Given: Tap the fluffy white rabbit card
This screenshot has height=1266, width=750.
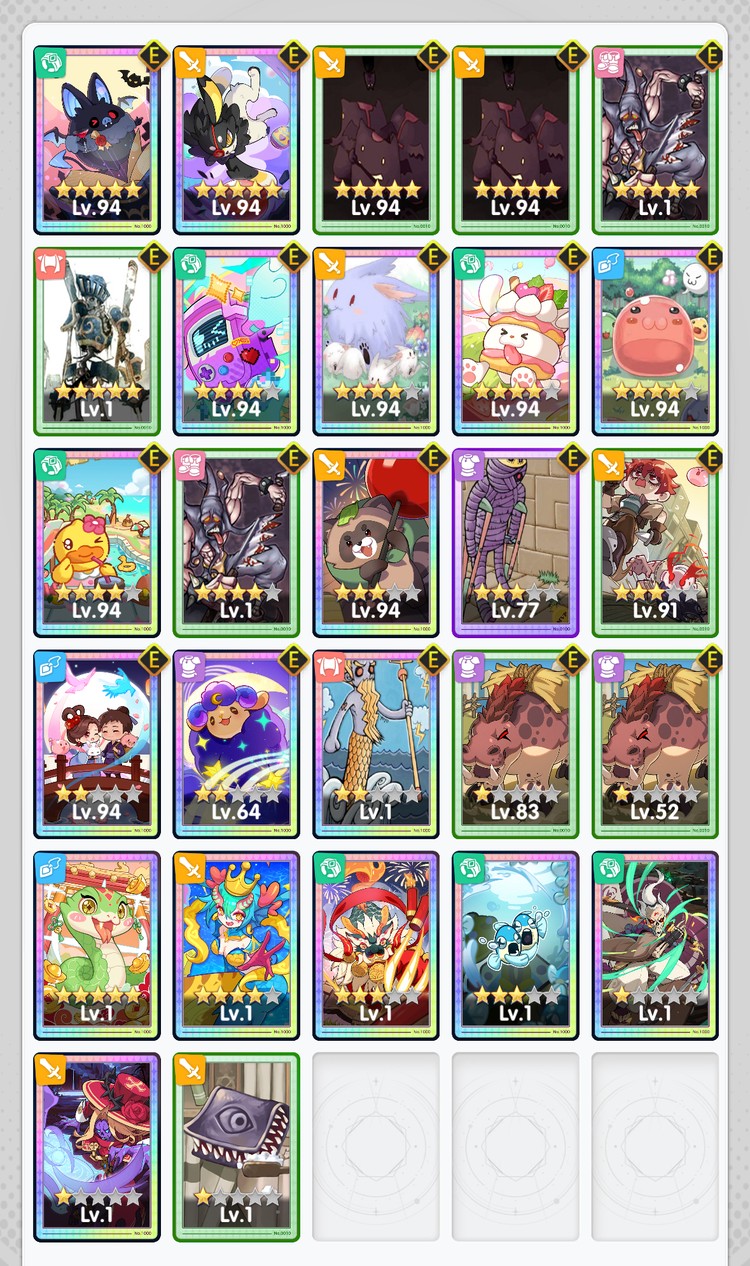Looking at the screenshot, I should coord(376,341).
